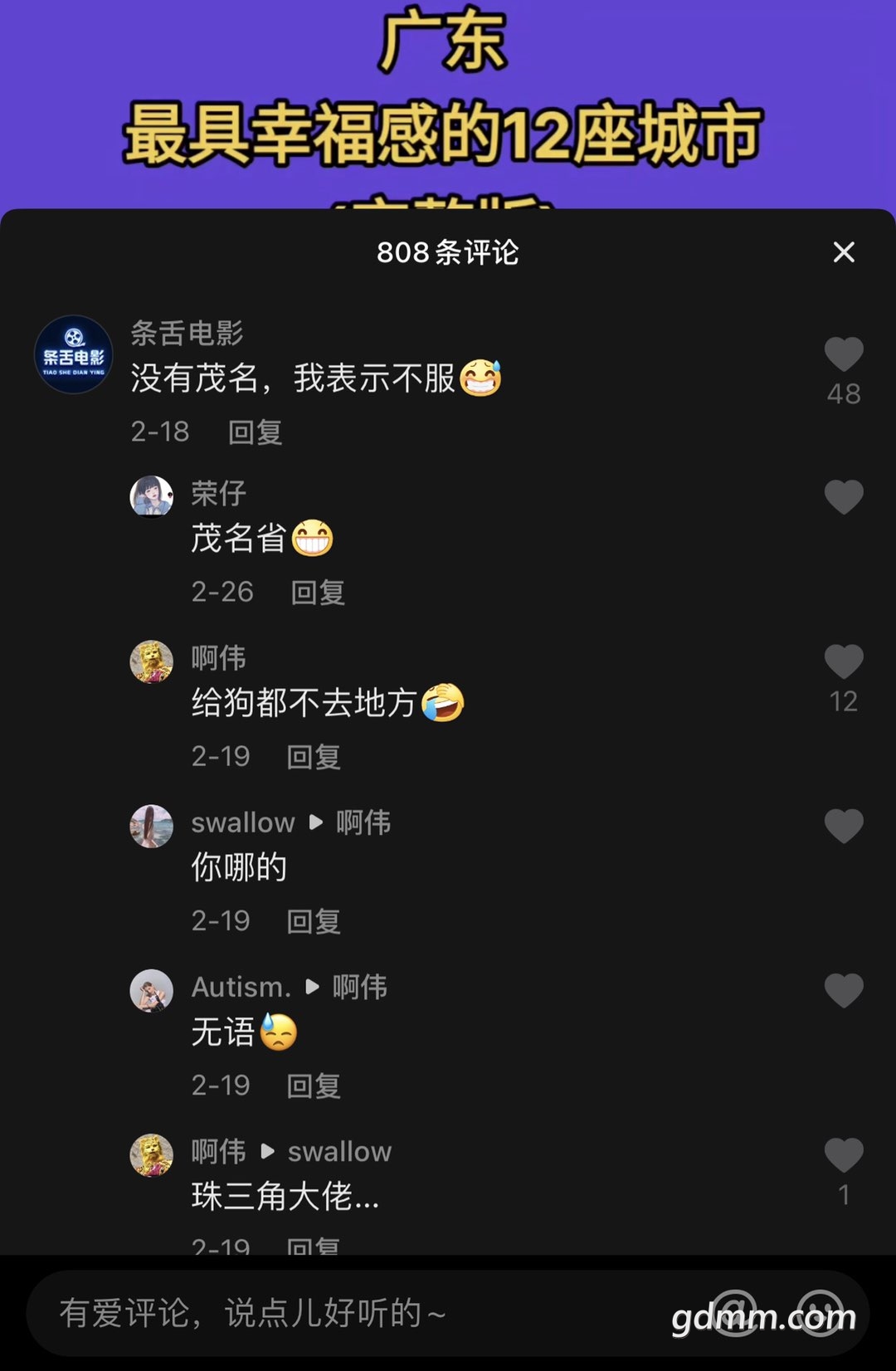This screenshot has height=1371, width=896.
Task: Like 荣仔's comment 茂名省
Action: [844, 497]
